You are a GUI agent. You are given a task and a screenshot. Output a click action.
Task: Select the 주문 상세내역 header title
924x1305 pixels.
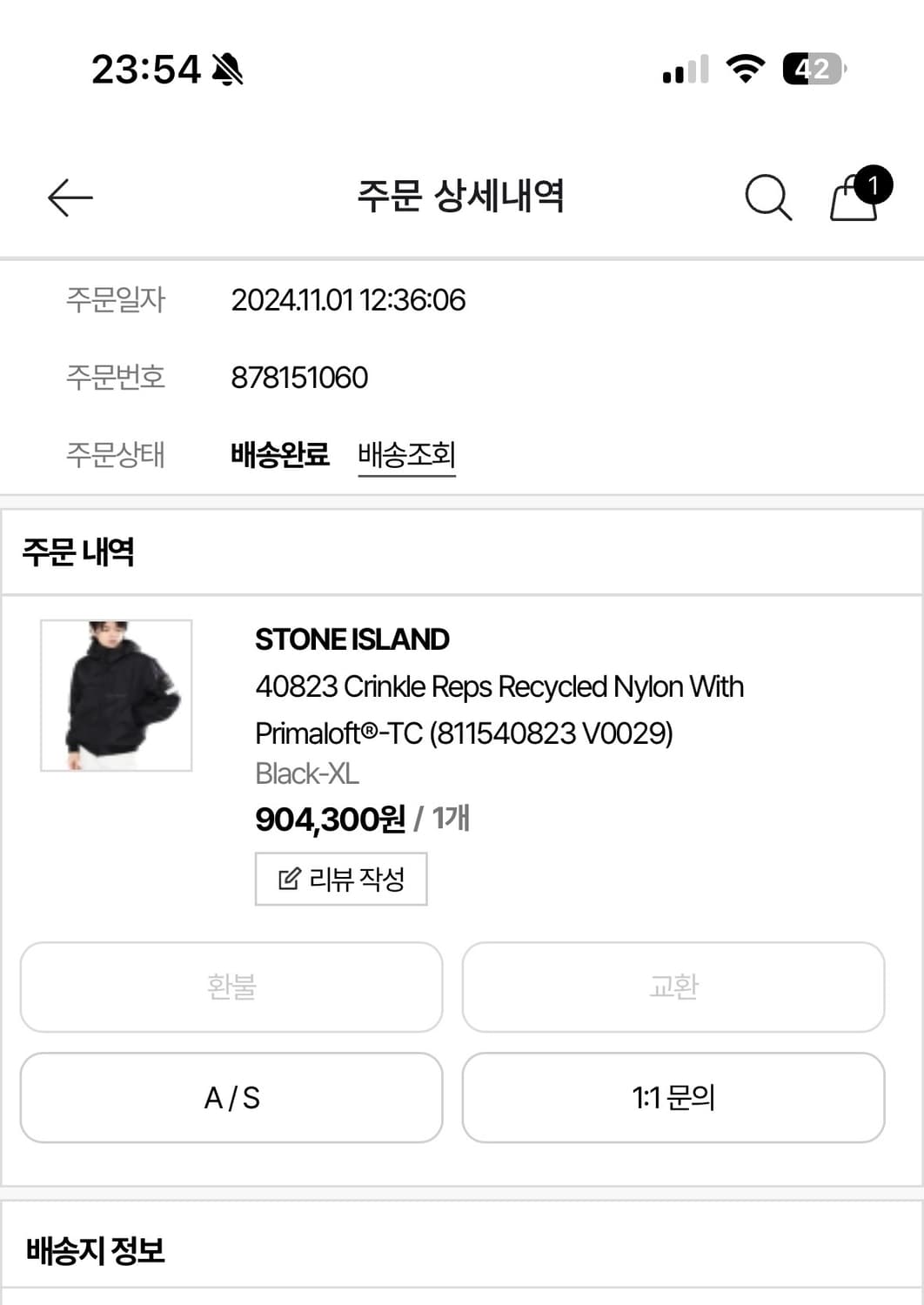click(462, 197)
